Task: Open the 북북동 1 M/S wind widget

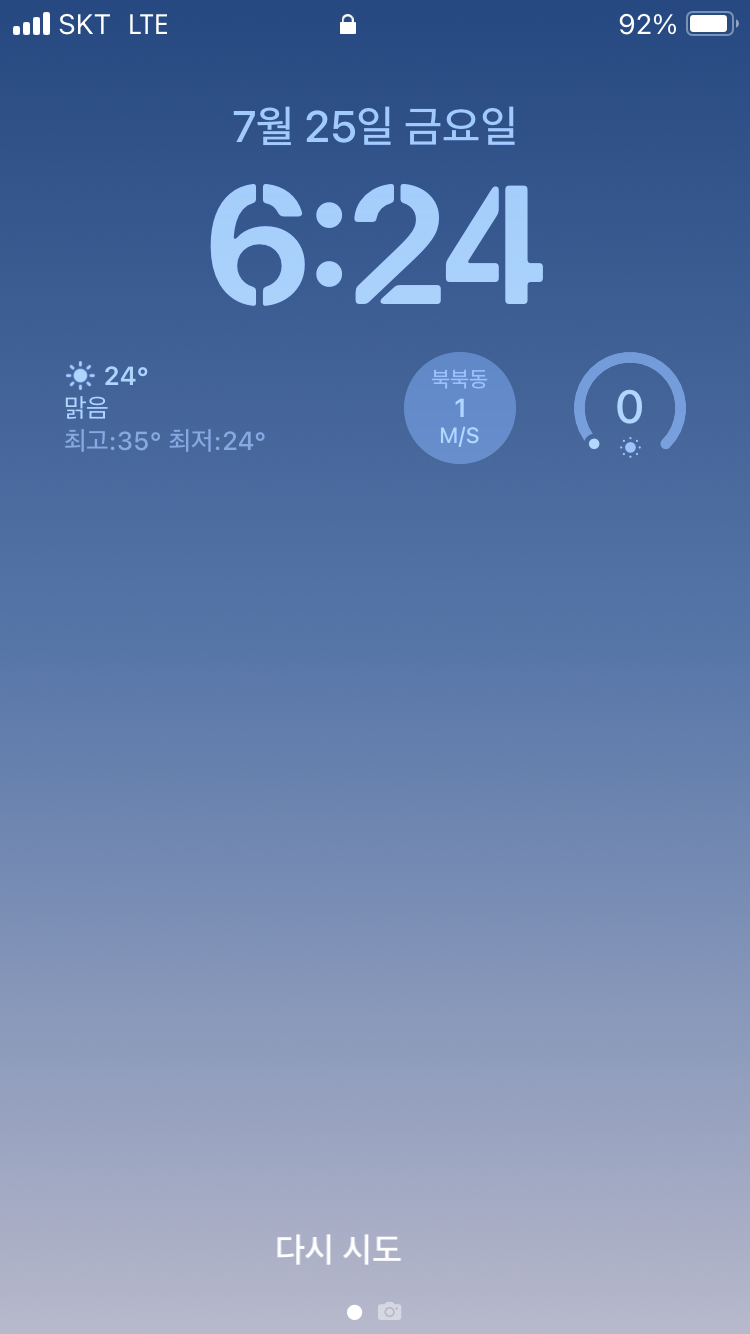Action: tap(460, 408)
